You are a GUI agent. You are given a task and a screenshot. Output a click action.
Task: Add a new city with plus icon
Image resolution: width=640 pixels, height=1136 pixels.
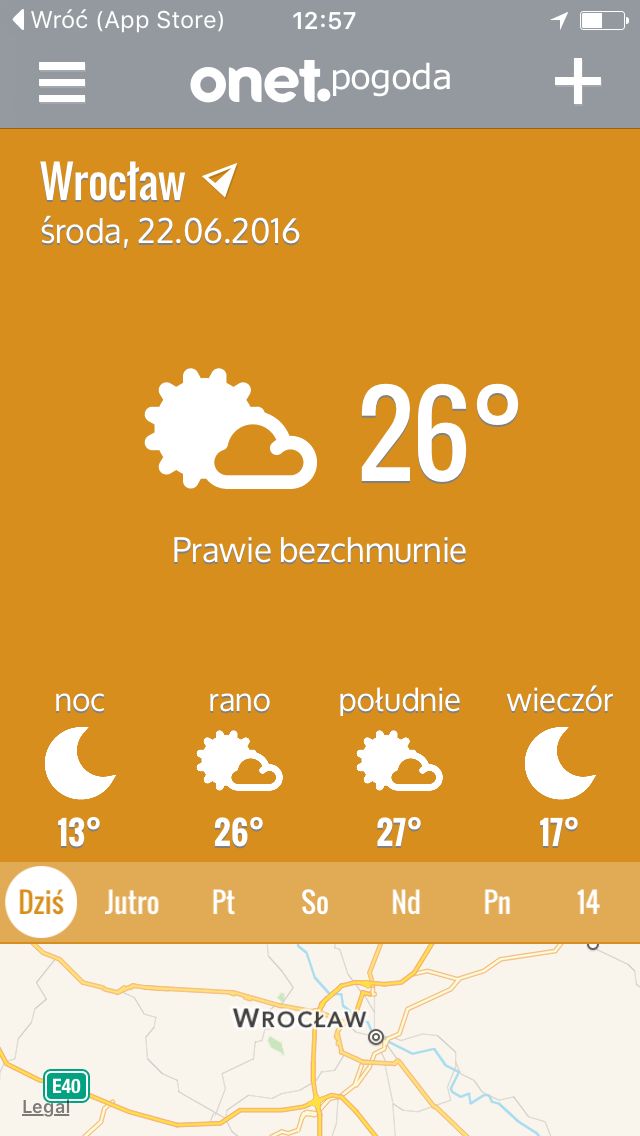[578, 82]
